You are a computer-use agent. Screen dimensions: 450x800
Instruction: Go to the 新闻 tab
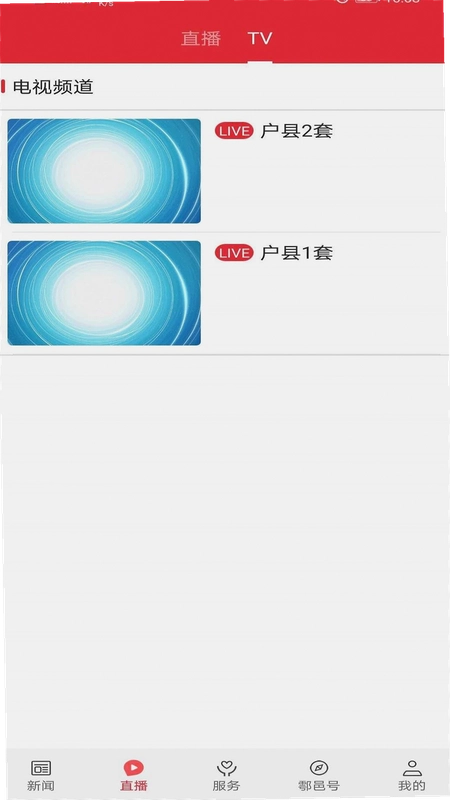[41, 775]
